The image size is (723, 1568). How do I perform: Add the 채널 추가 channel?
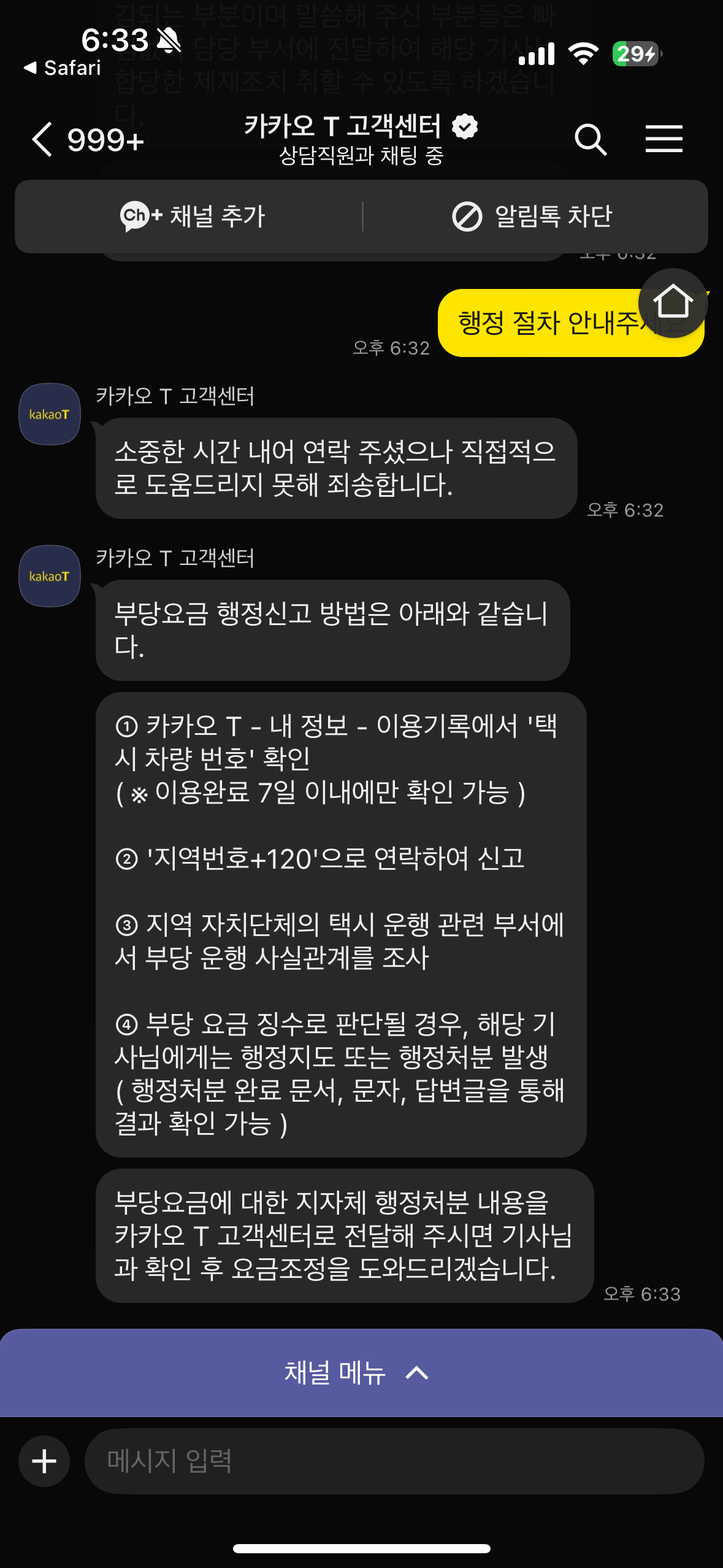(193, 216)
